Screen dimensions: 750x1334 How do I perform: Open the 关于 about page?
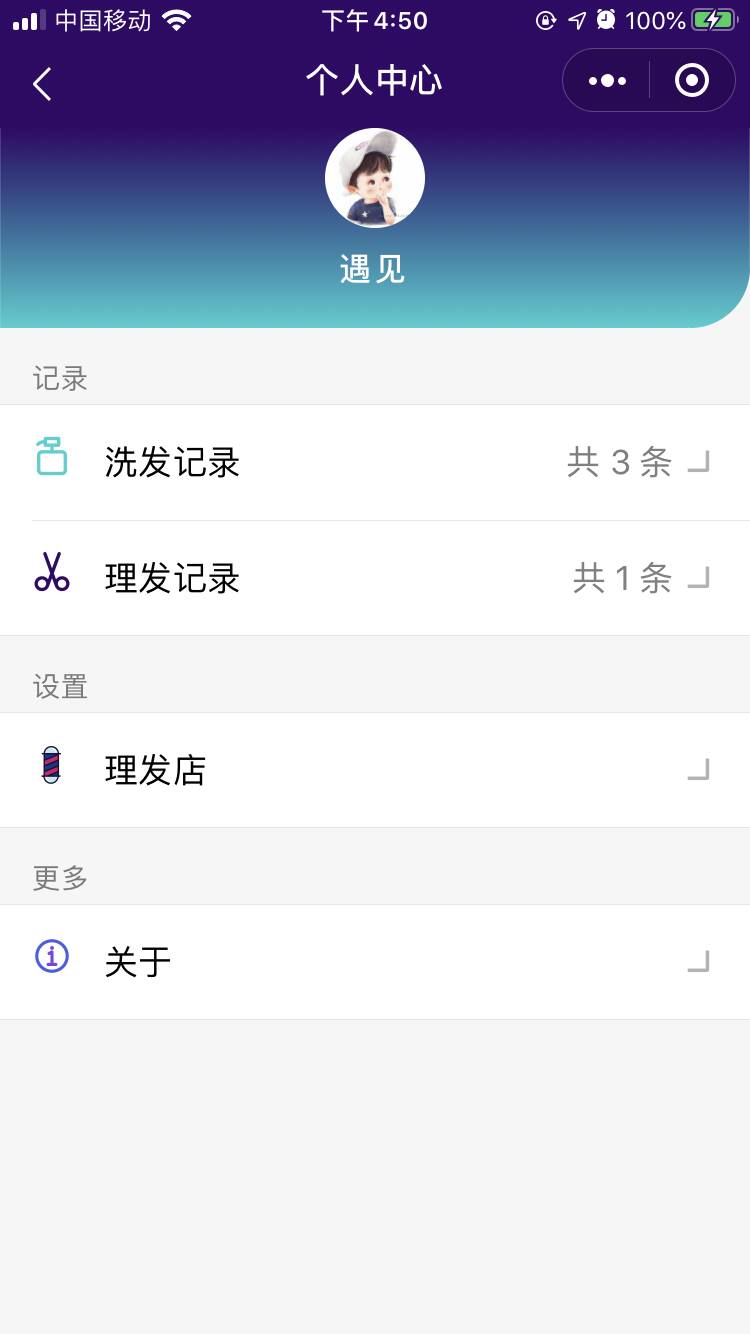(375, 962)
